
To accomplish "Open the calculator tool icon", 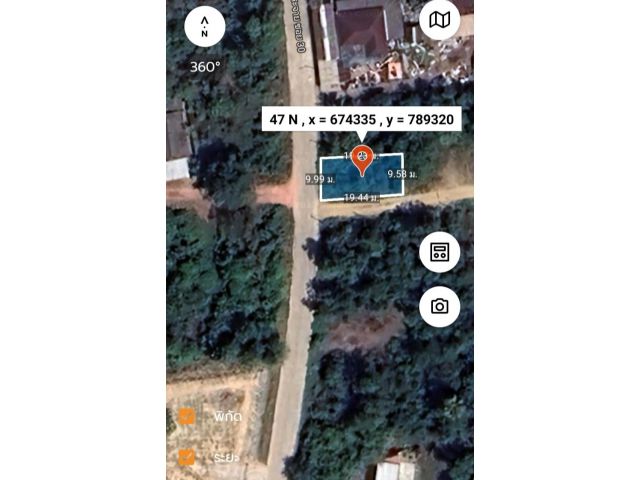I will pyautogui.click(x=439, y=252).
